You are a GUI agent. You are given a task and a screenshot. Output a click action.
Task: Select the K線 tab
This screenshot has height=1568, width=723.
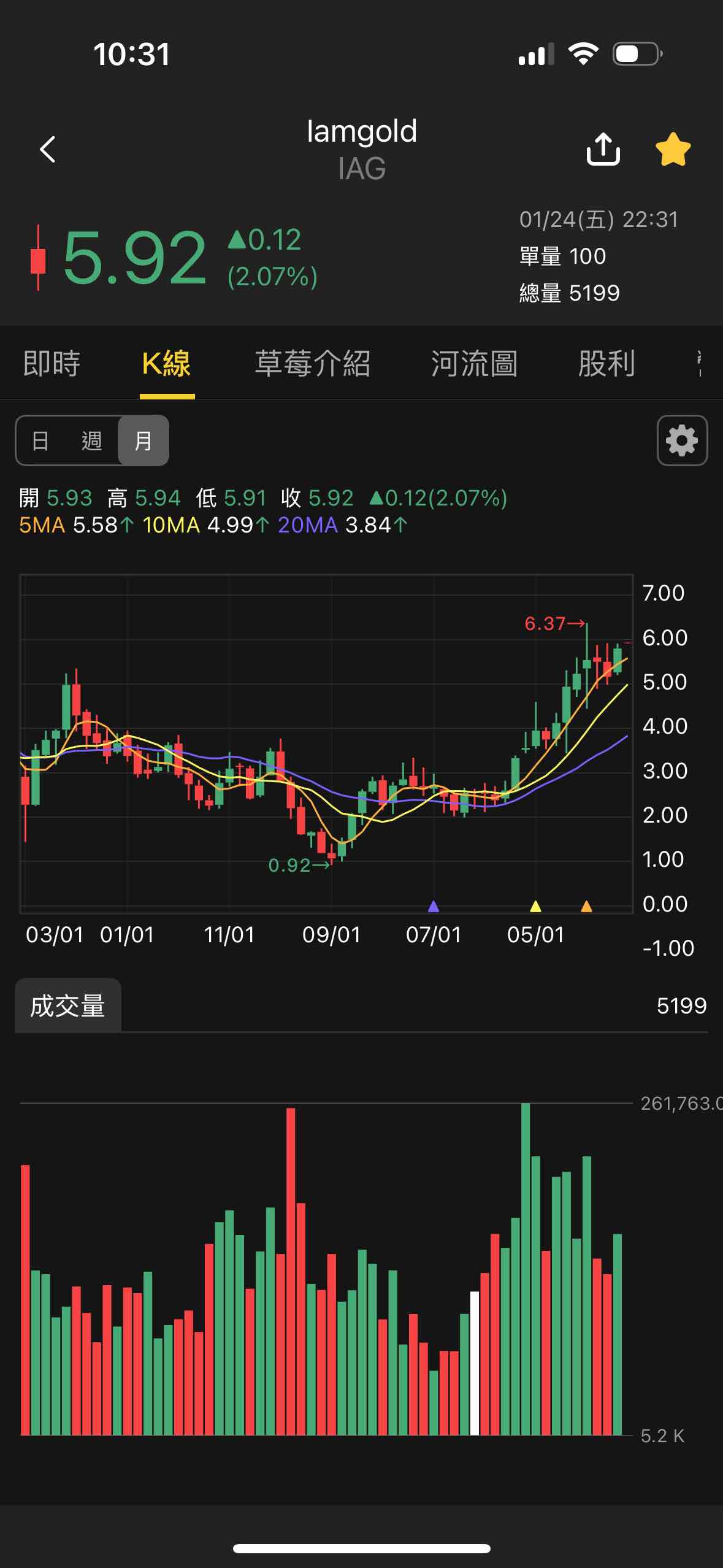point(167,363)
